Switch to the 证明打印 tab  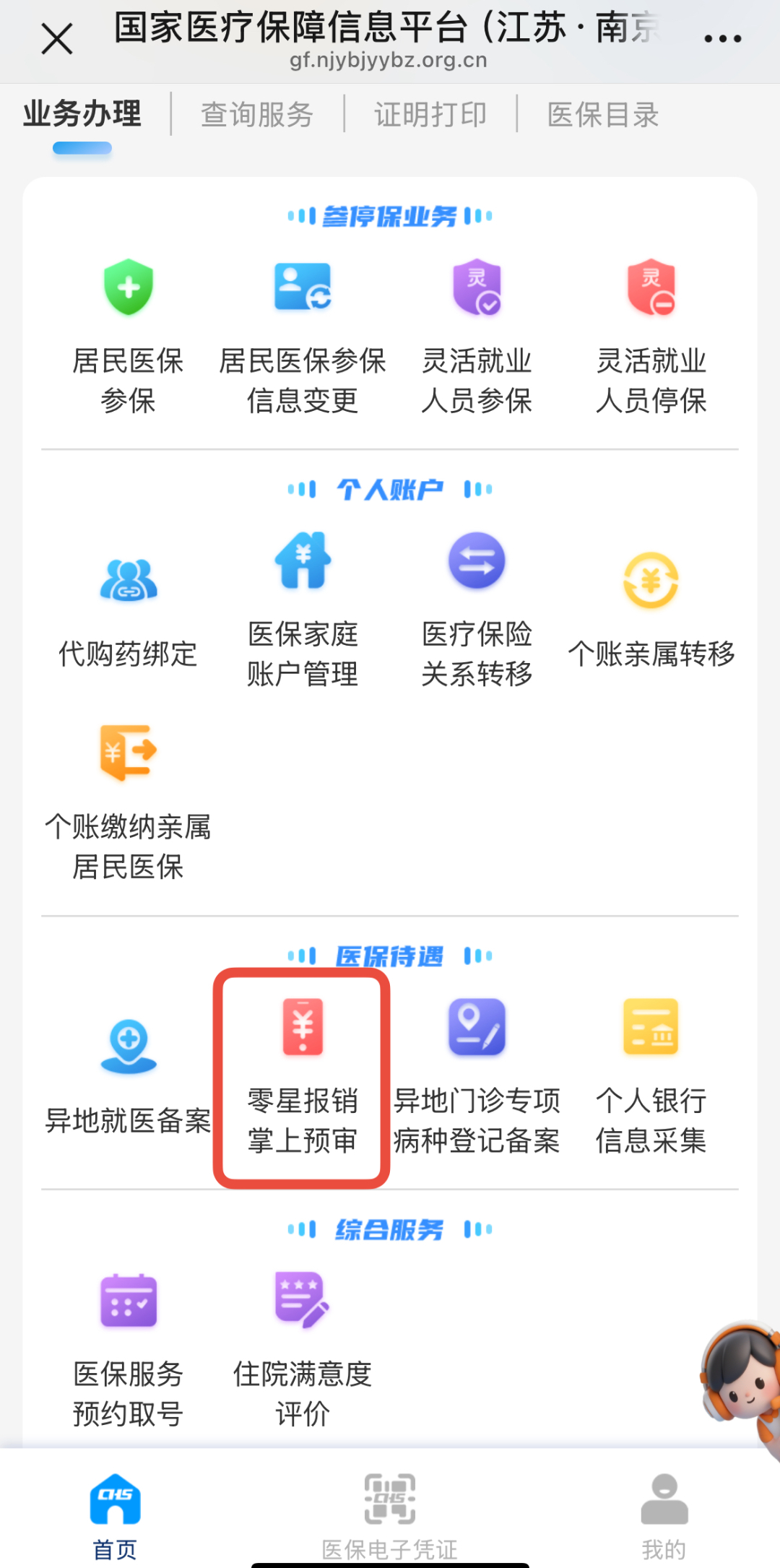click(x=430, y=114)
